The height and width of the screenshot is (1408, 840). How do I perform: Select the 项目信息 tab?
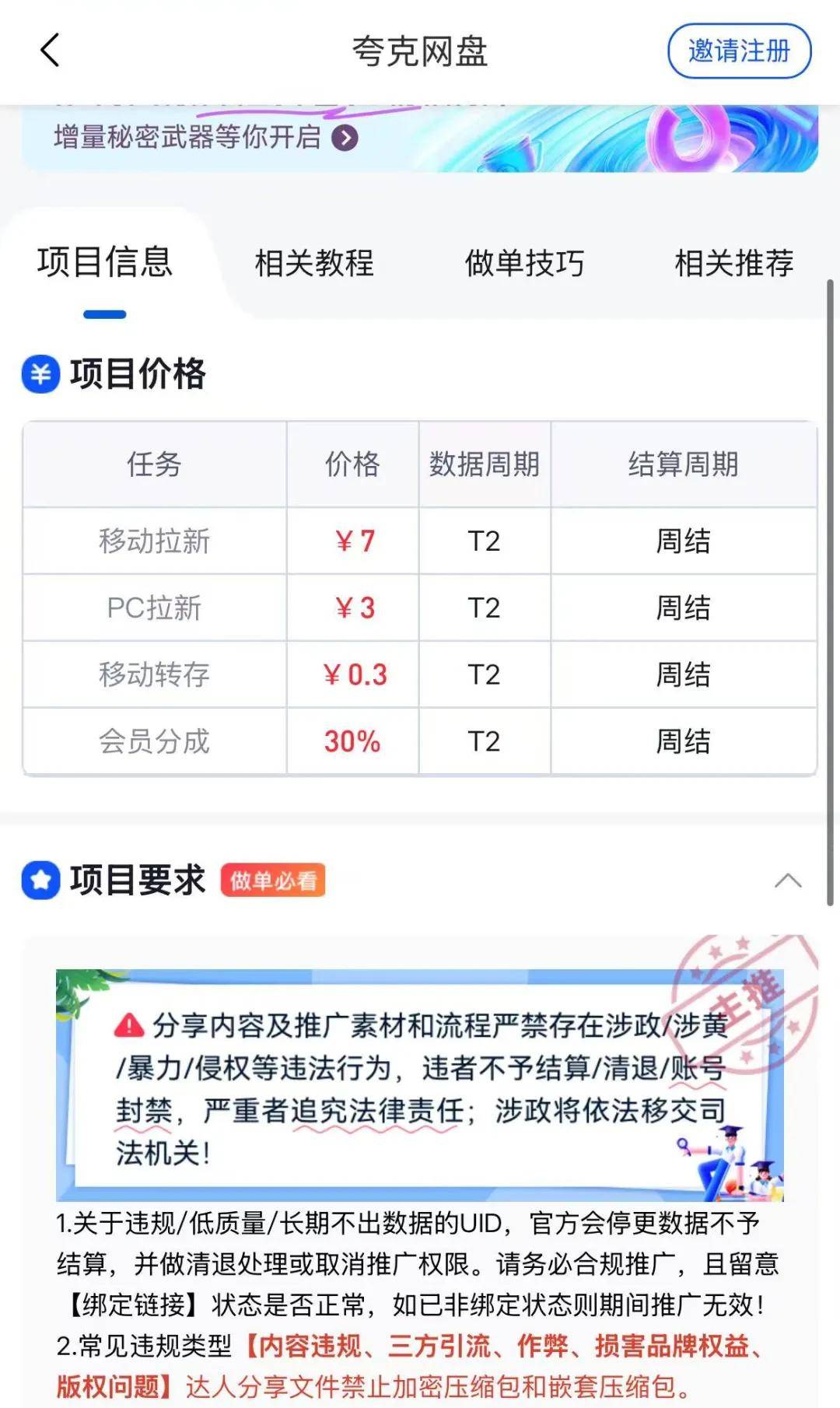(105, 263)
